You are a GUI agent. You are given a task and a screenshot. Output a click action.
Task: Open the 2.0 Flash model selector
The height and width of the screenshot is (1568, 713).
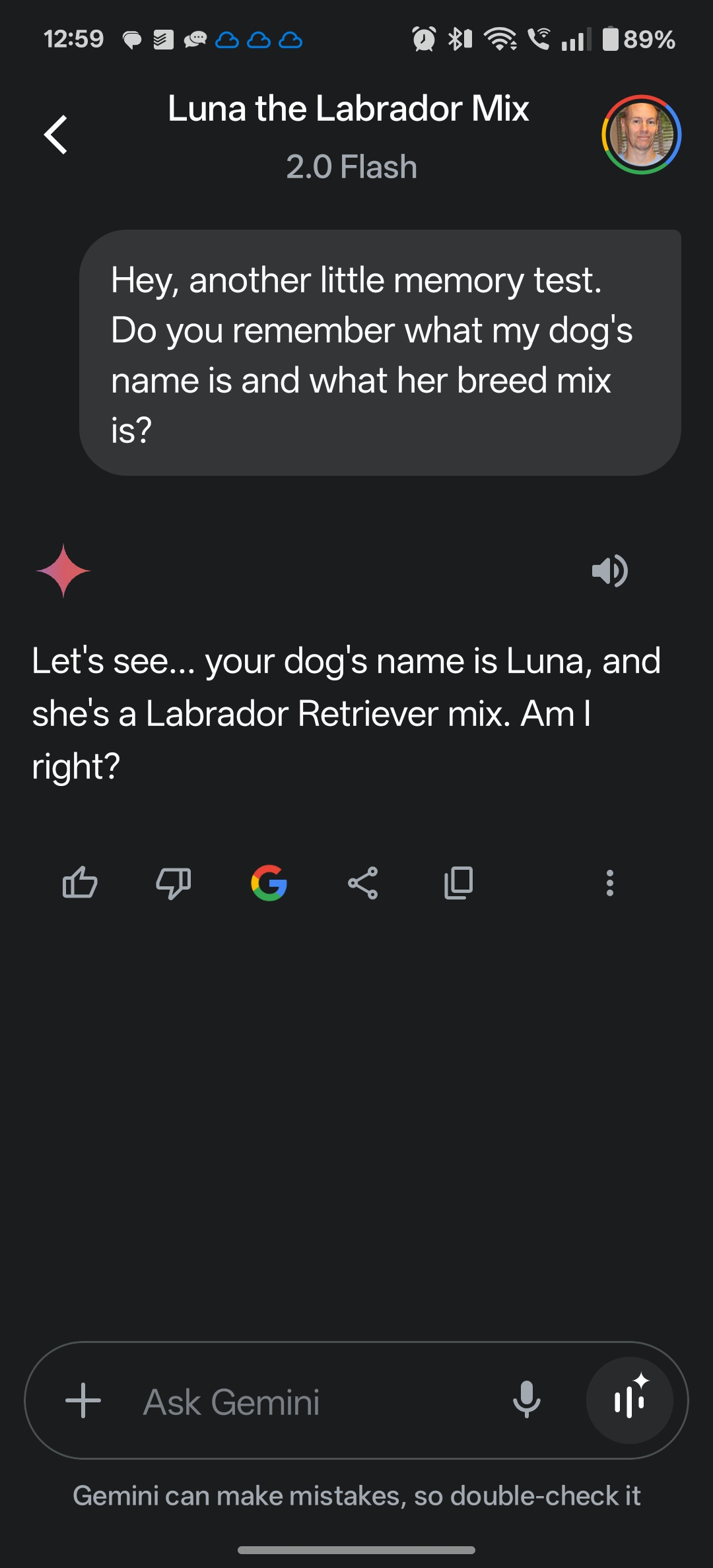[351, 167]
